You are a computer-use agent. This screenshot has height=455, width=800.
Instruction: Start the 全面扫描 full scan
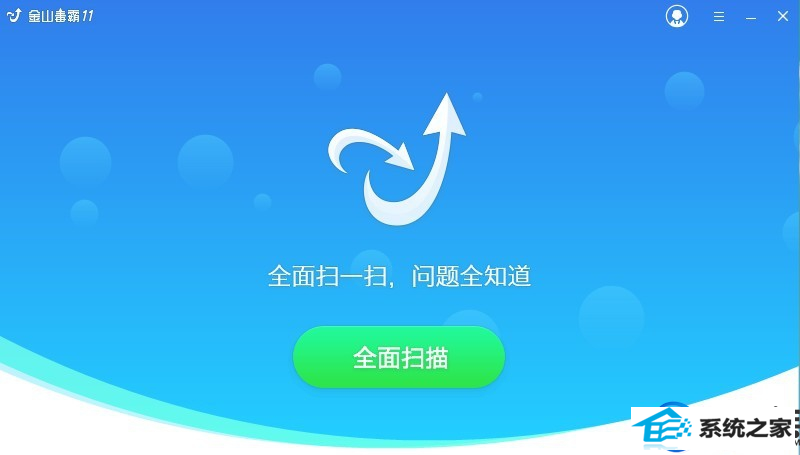point(399,357)
